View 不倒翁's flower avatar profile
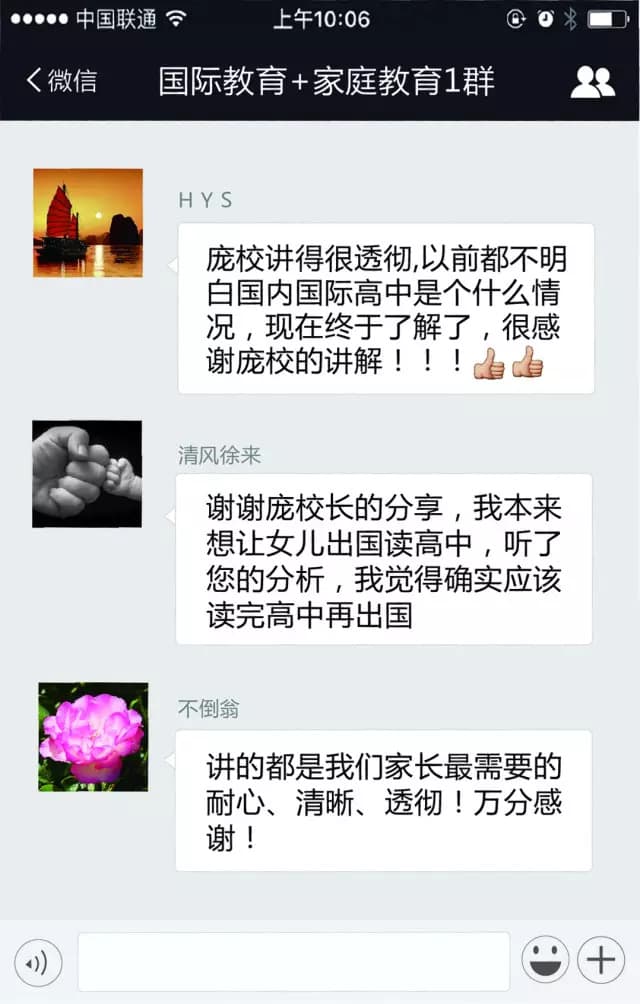The image size is (640, 1004). click(x=93, y=737)
